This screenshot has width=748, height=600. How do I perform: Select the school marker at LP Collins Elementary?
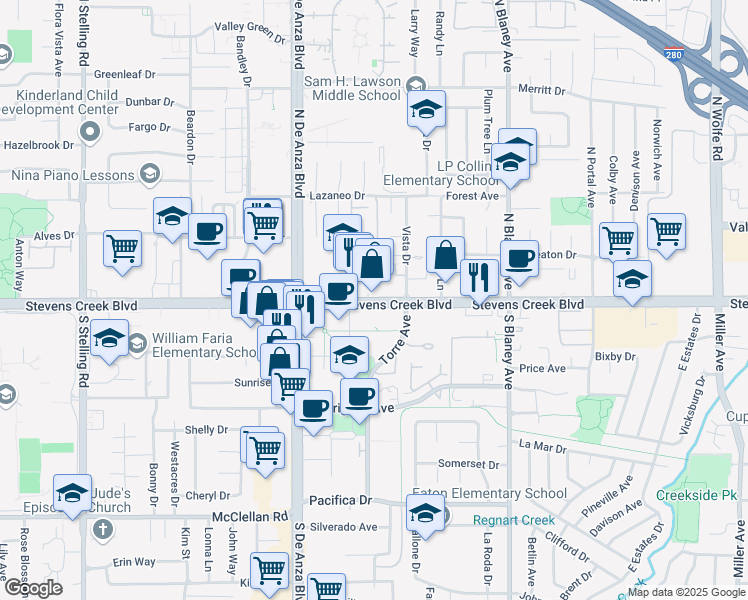click(x=510, y=165)
